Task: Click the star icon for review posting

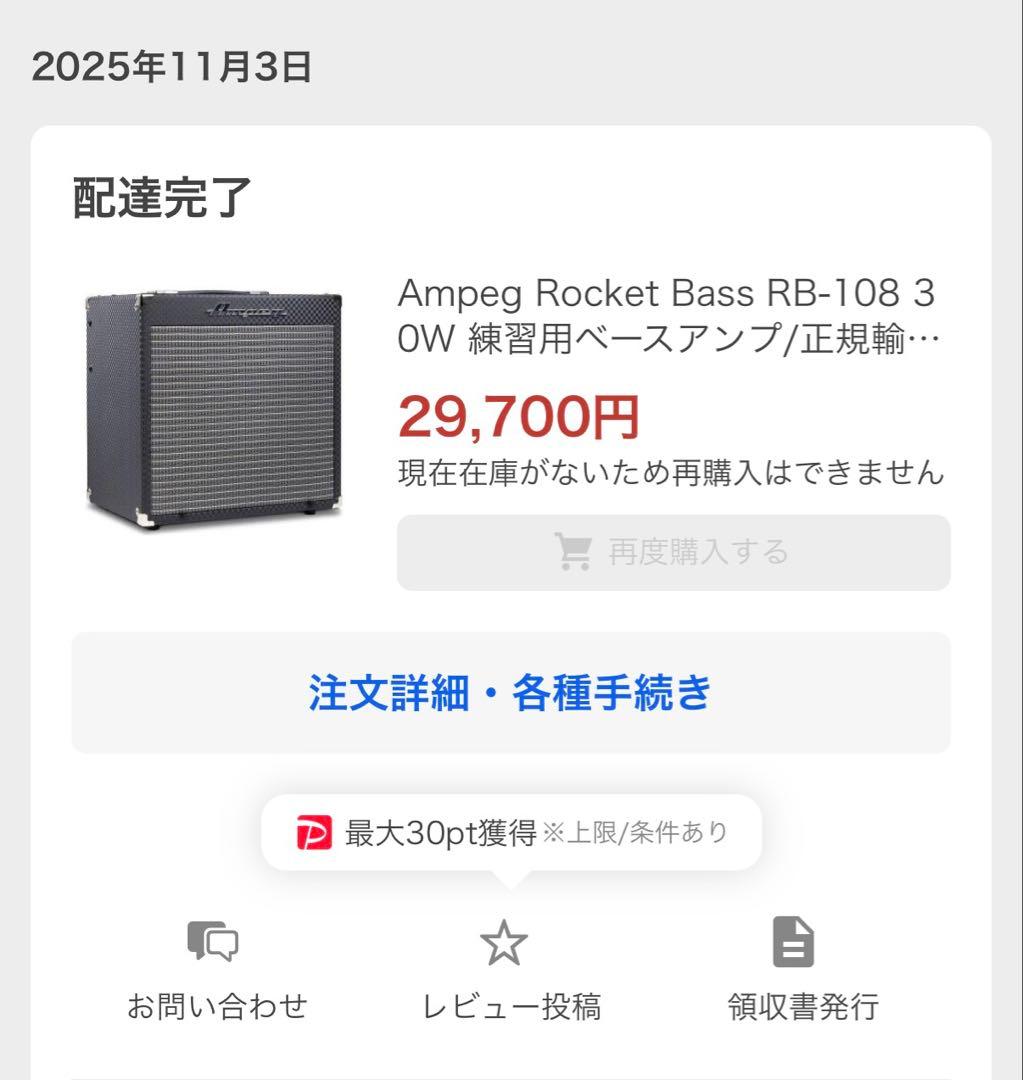Action: click(505, 941)
